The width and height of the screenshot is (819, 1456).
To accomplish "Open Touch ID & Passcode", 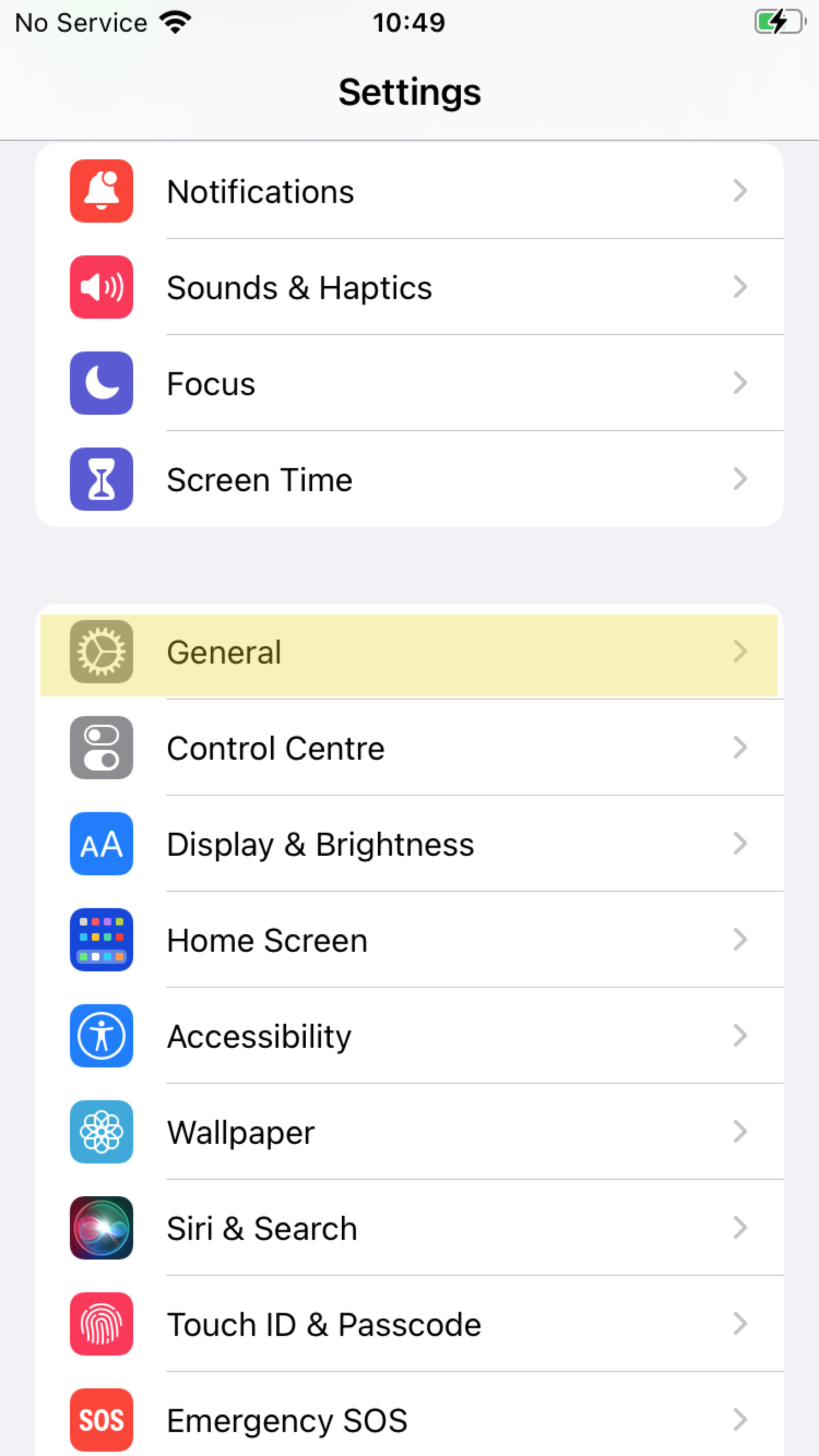I will [x=408, y=1324].
